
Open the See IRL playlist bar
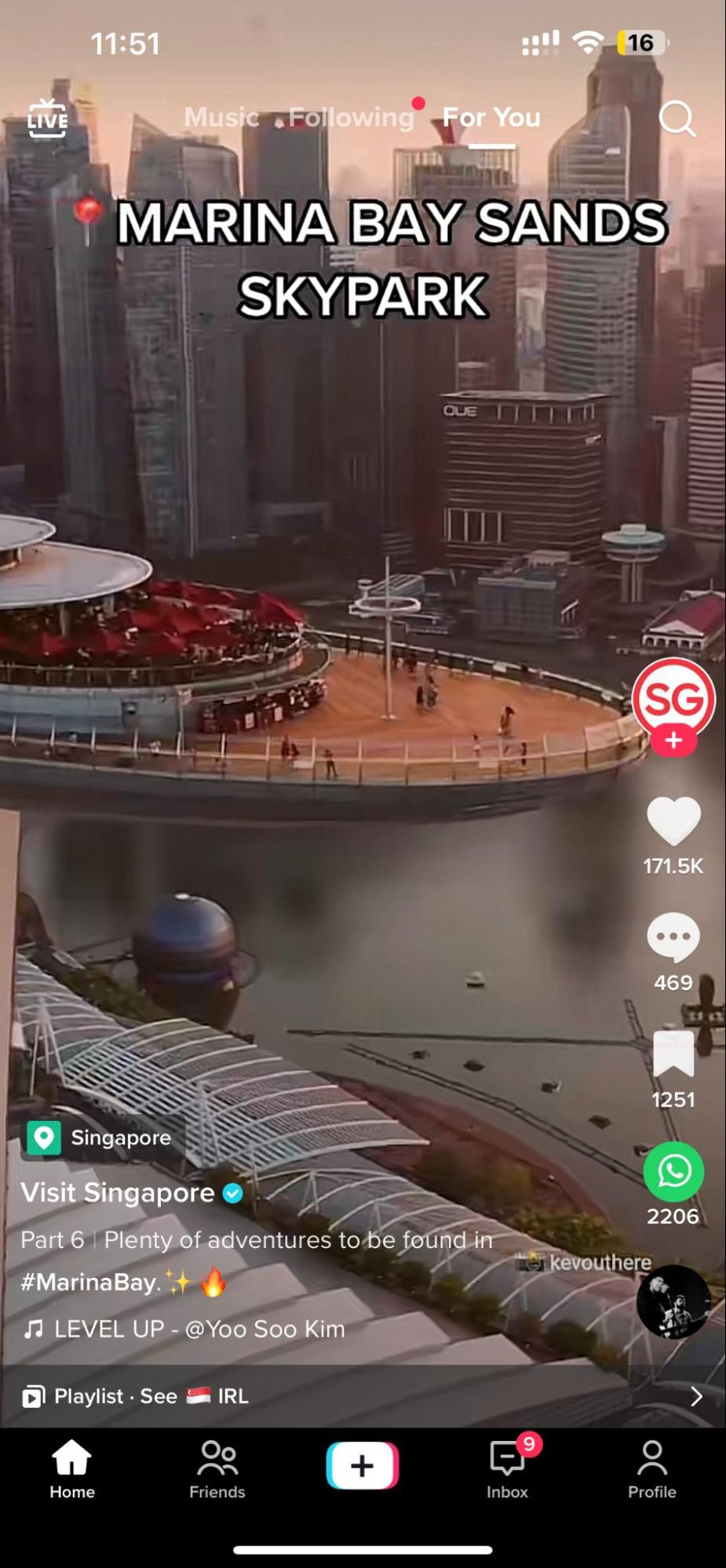point(363,1396)
